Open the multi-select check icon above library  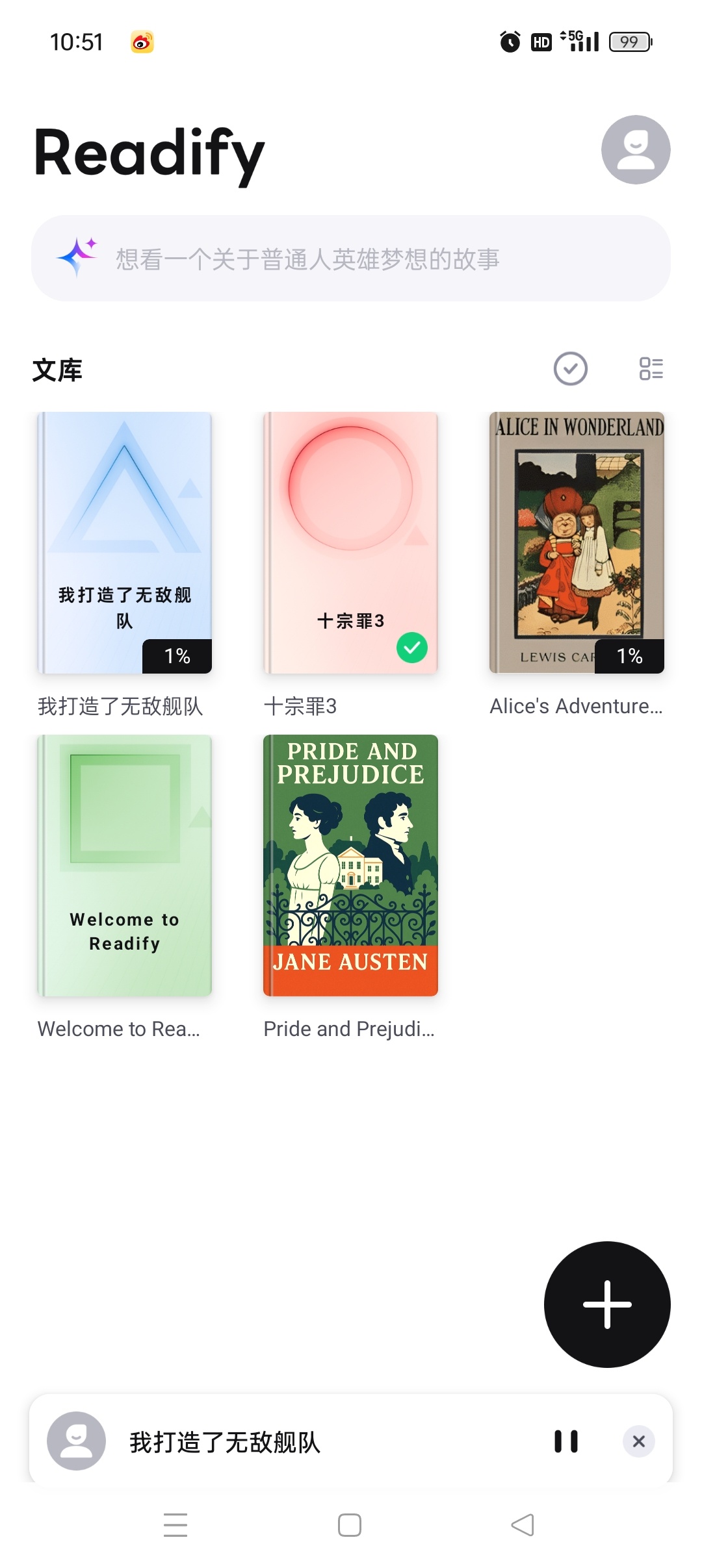[x=570, y=369]
